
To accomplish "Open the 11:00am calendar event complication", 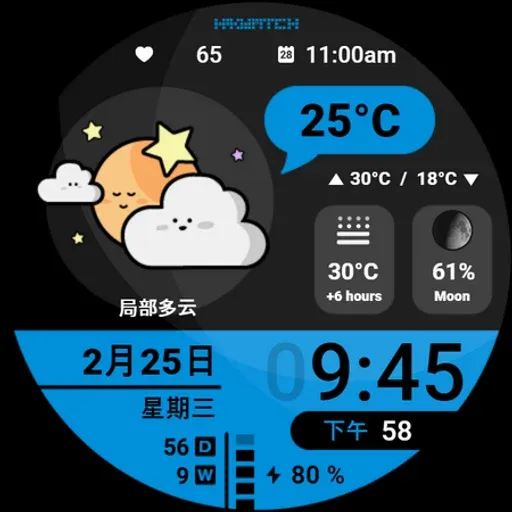I will click(337, 55).
